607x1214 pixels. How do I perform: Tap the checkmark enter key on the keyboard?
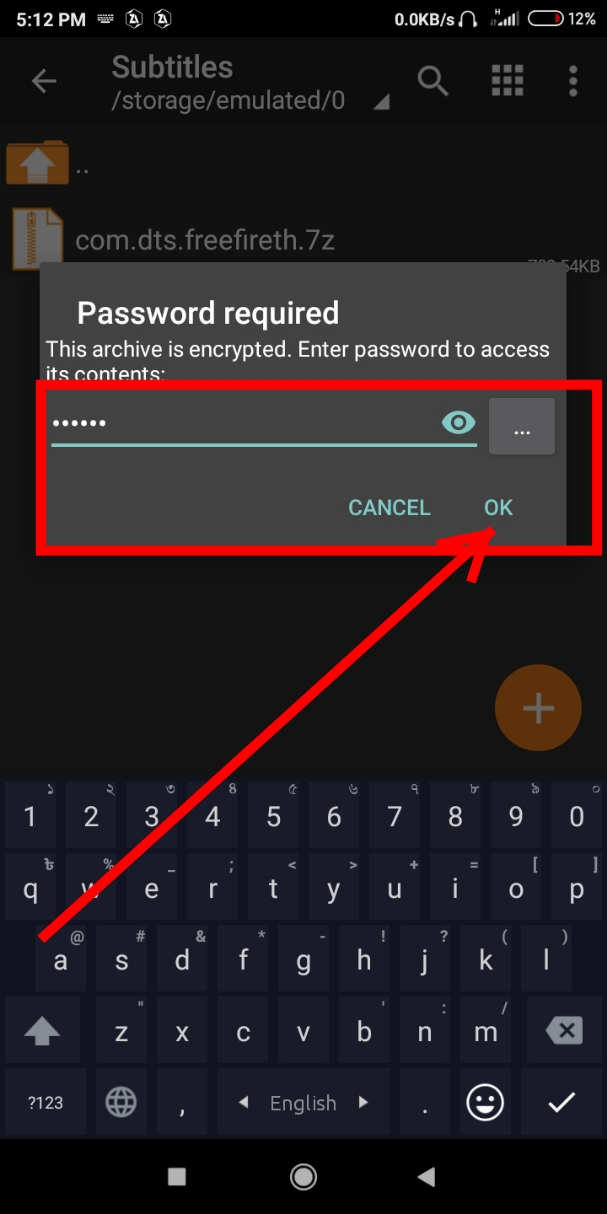[x=563, y=1102]
